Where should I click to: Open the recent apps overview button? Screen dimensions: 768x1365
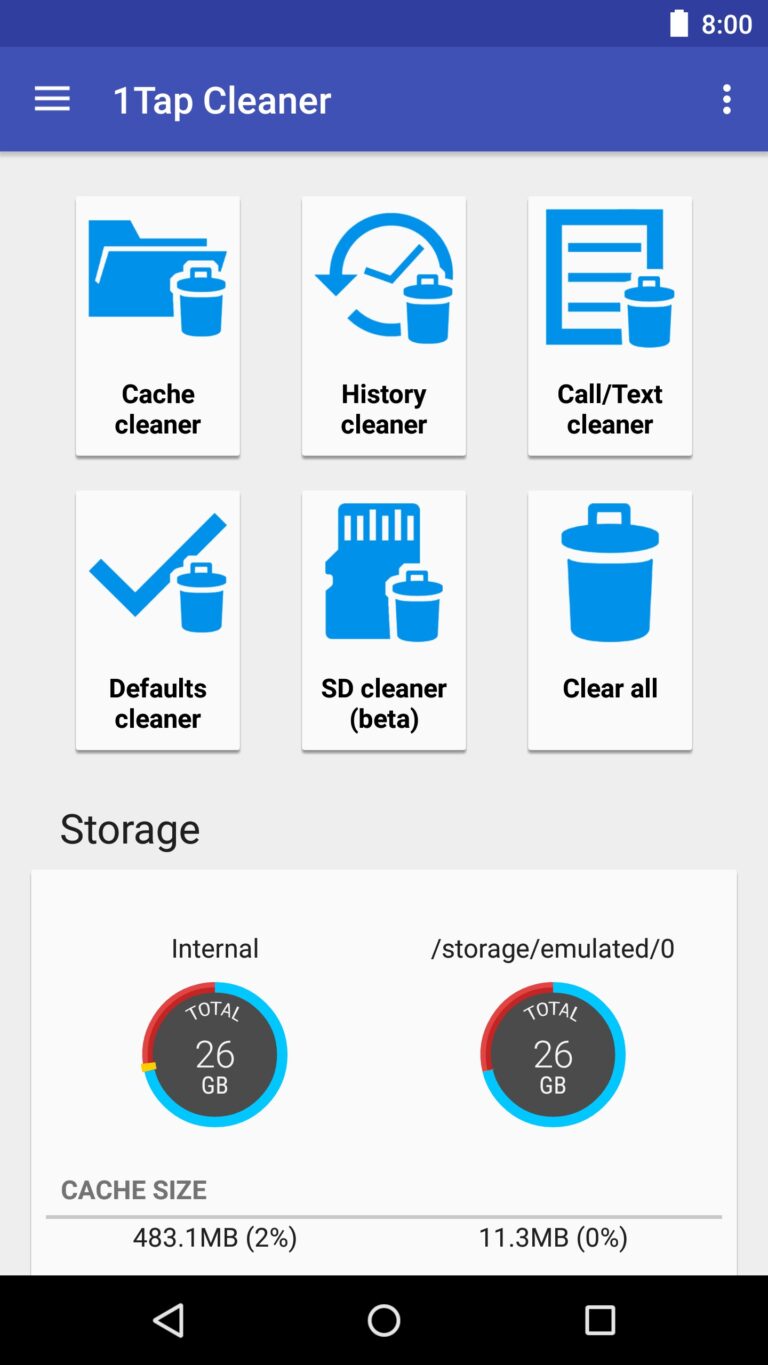[599, 1320]
